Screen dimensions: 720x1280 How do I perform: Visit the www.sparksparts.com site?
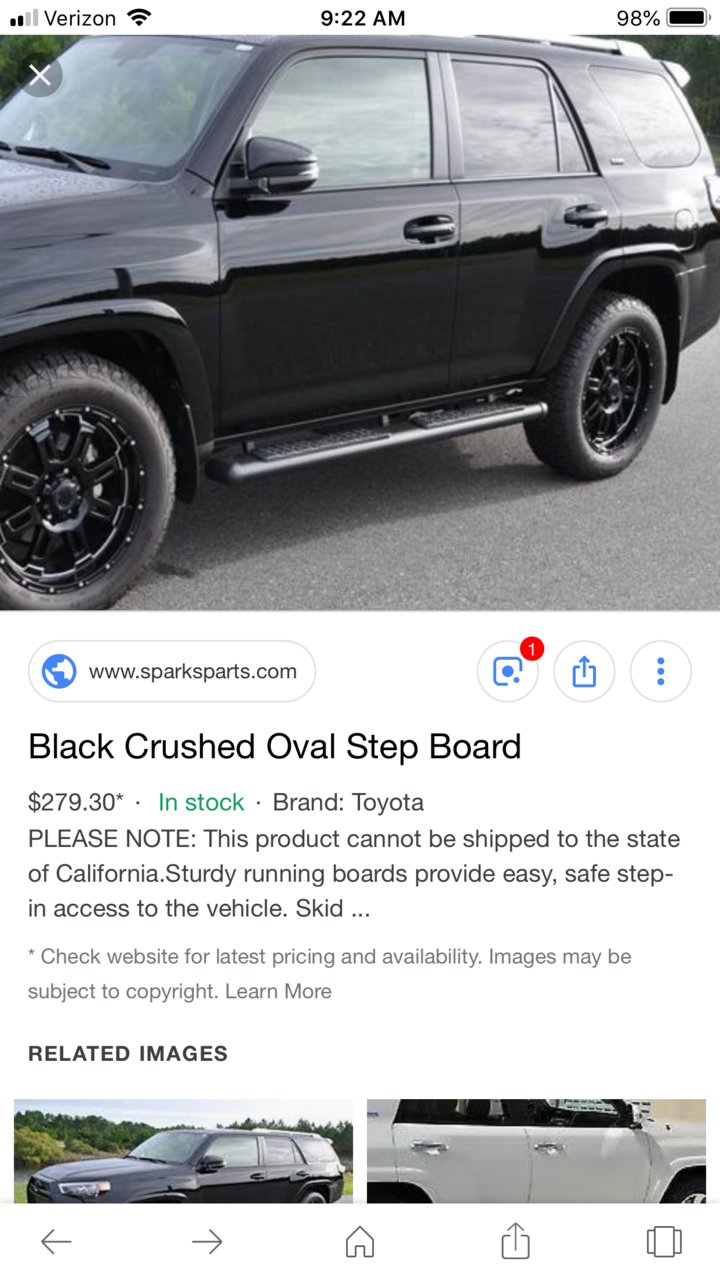(172, 671)
